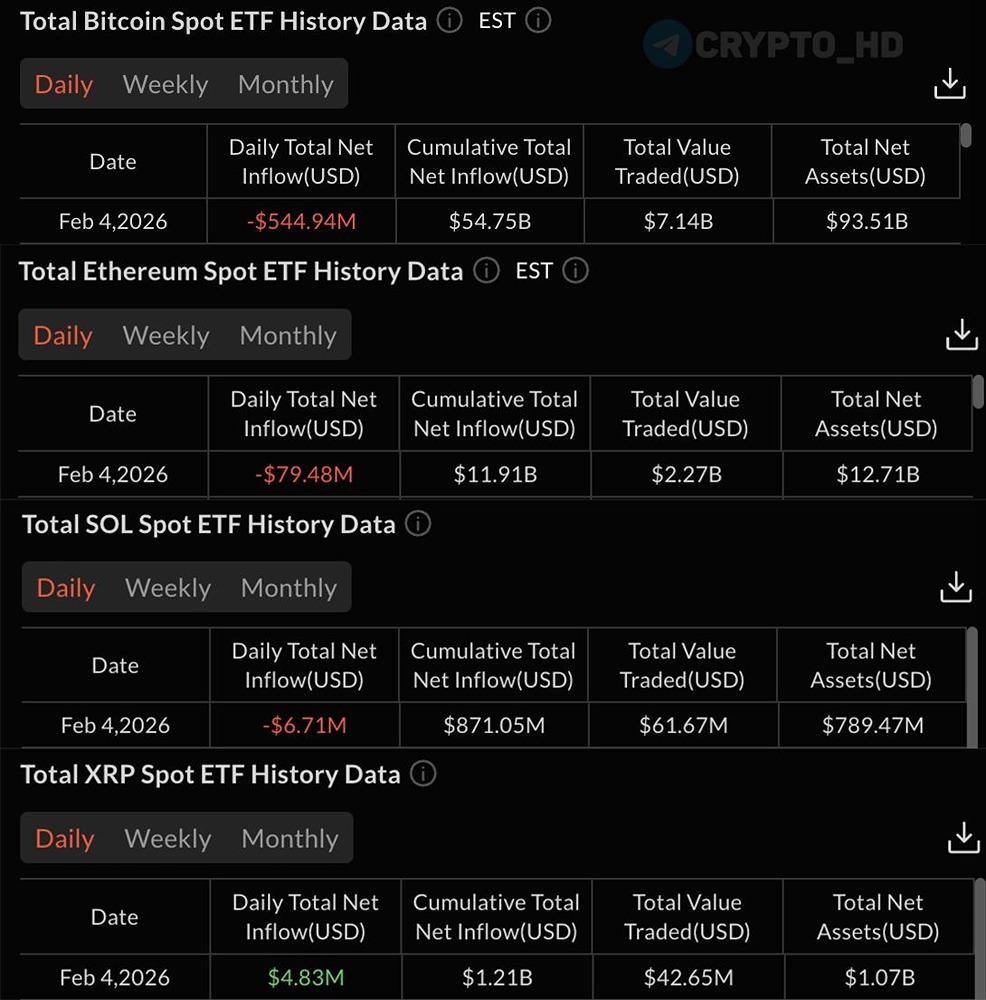Download the Ethereum Spot ETF data
The image size is (986, 1000).
coord(961,335)
